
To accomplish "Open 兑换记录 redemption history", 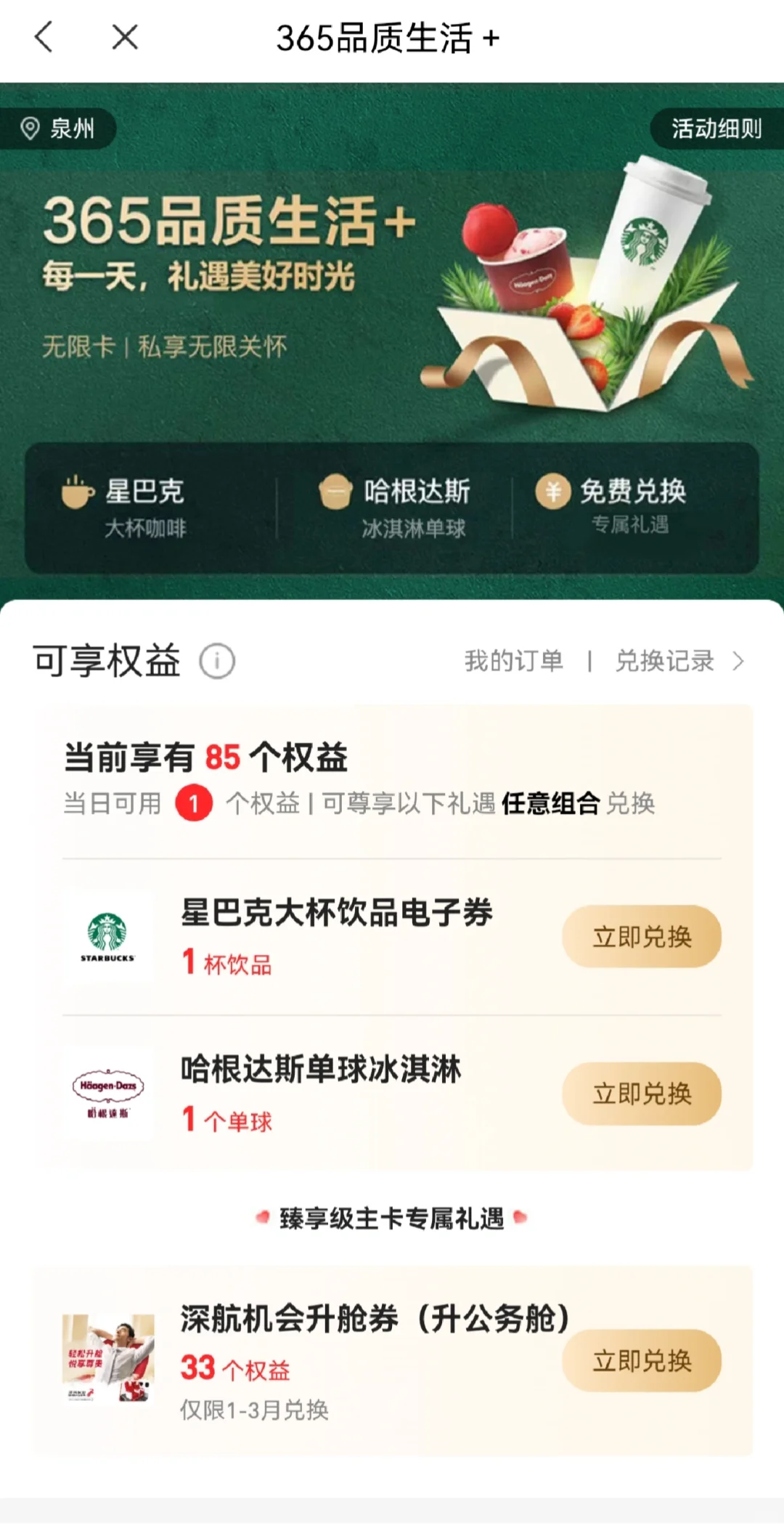I will pos(678,661).
